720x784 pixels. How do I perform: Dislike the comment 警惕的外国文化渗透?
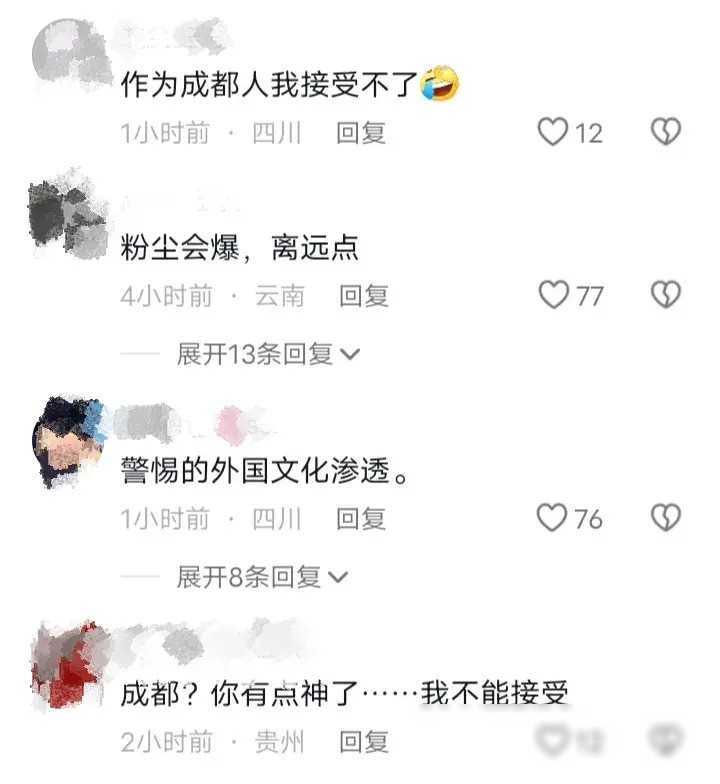(x=666, y=518)
